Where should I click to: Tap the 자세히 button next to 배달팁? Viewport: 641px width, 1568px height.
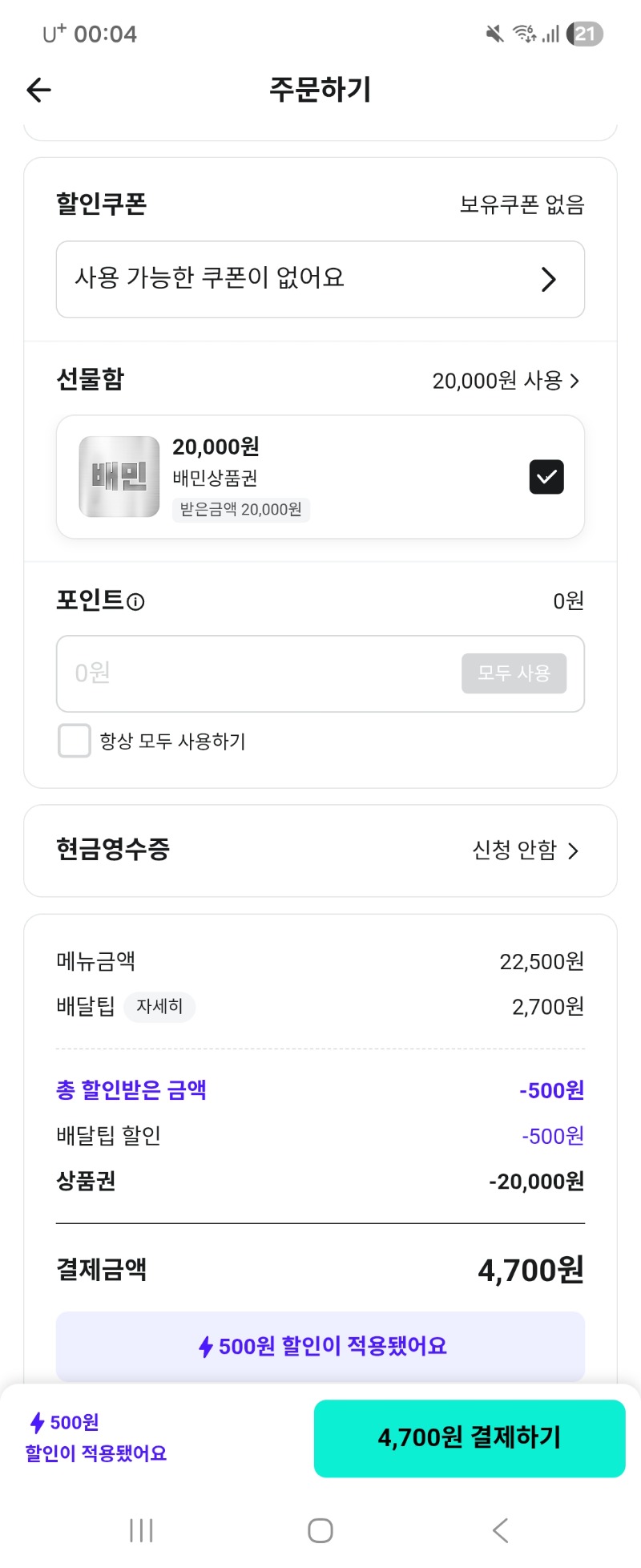pos(159,1007)
